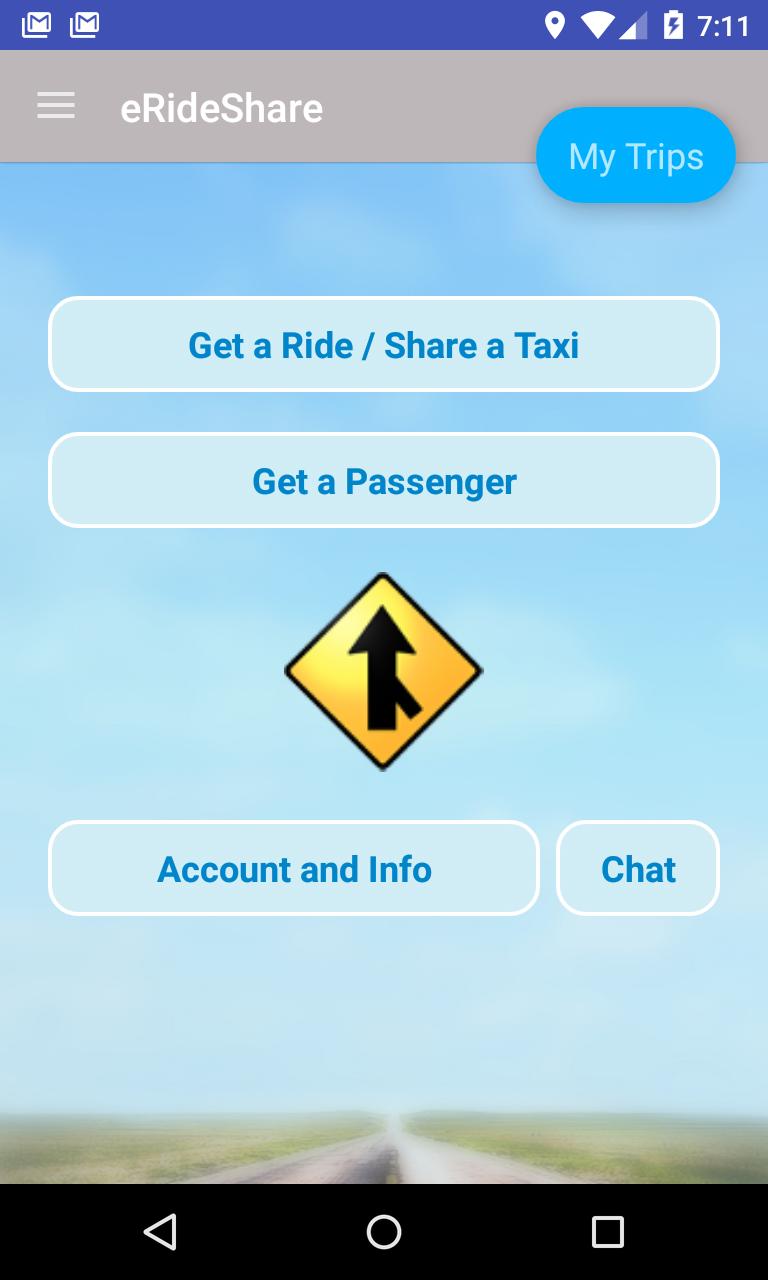This screenshot has height=1280, width=768.
Task: Go back using the system back button
Action: click(x=160, y=1232)
